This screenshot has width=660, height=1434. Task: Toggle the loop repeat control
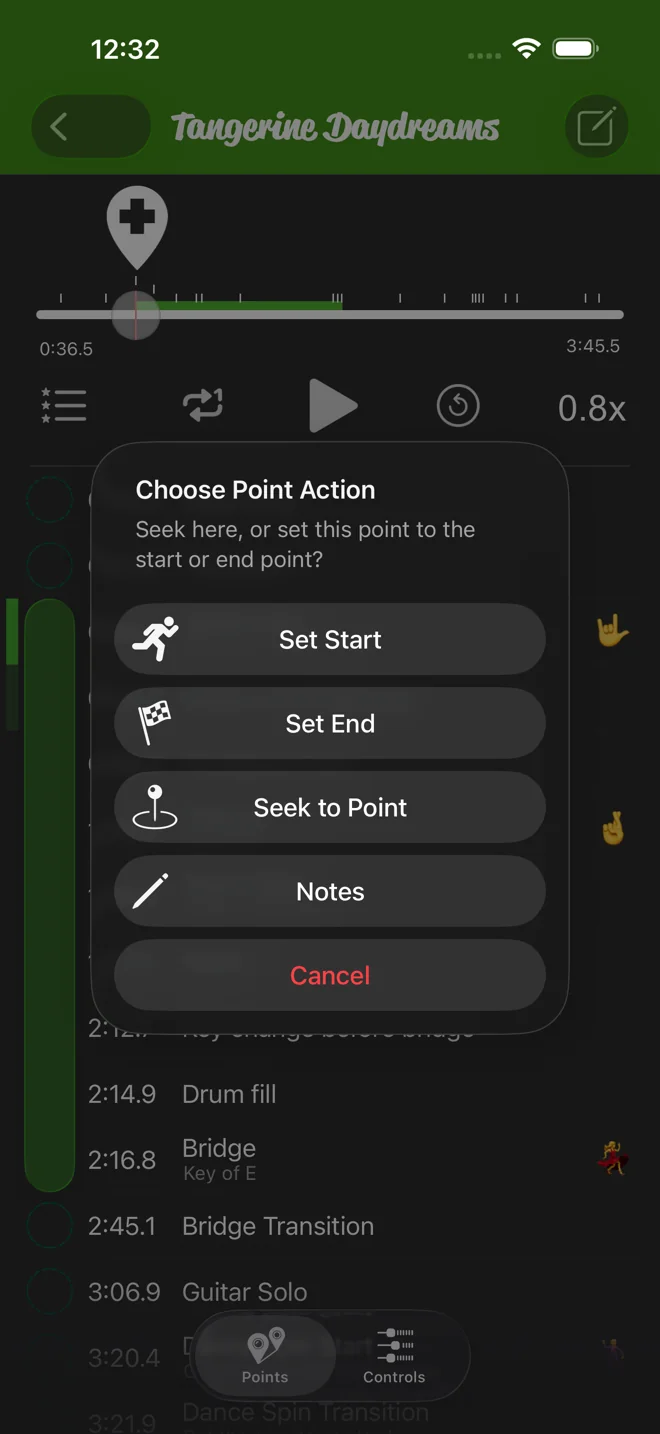203,406
